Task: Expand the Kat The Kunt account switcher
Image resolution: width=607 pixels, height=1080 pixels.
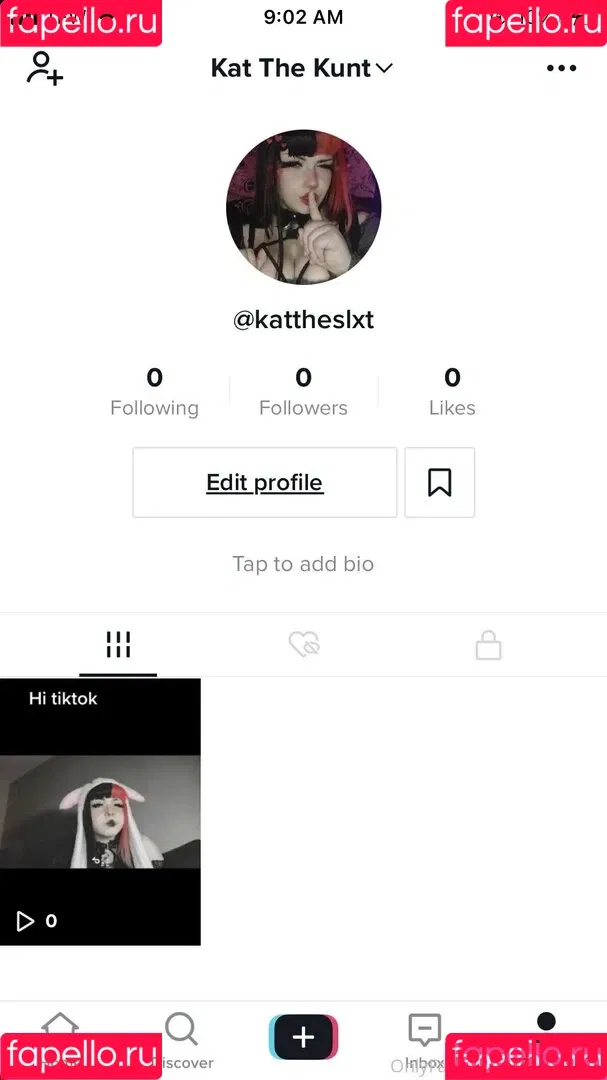Action: tap(302, 68)
